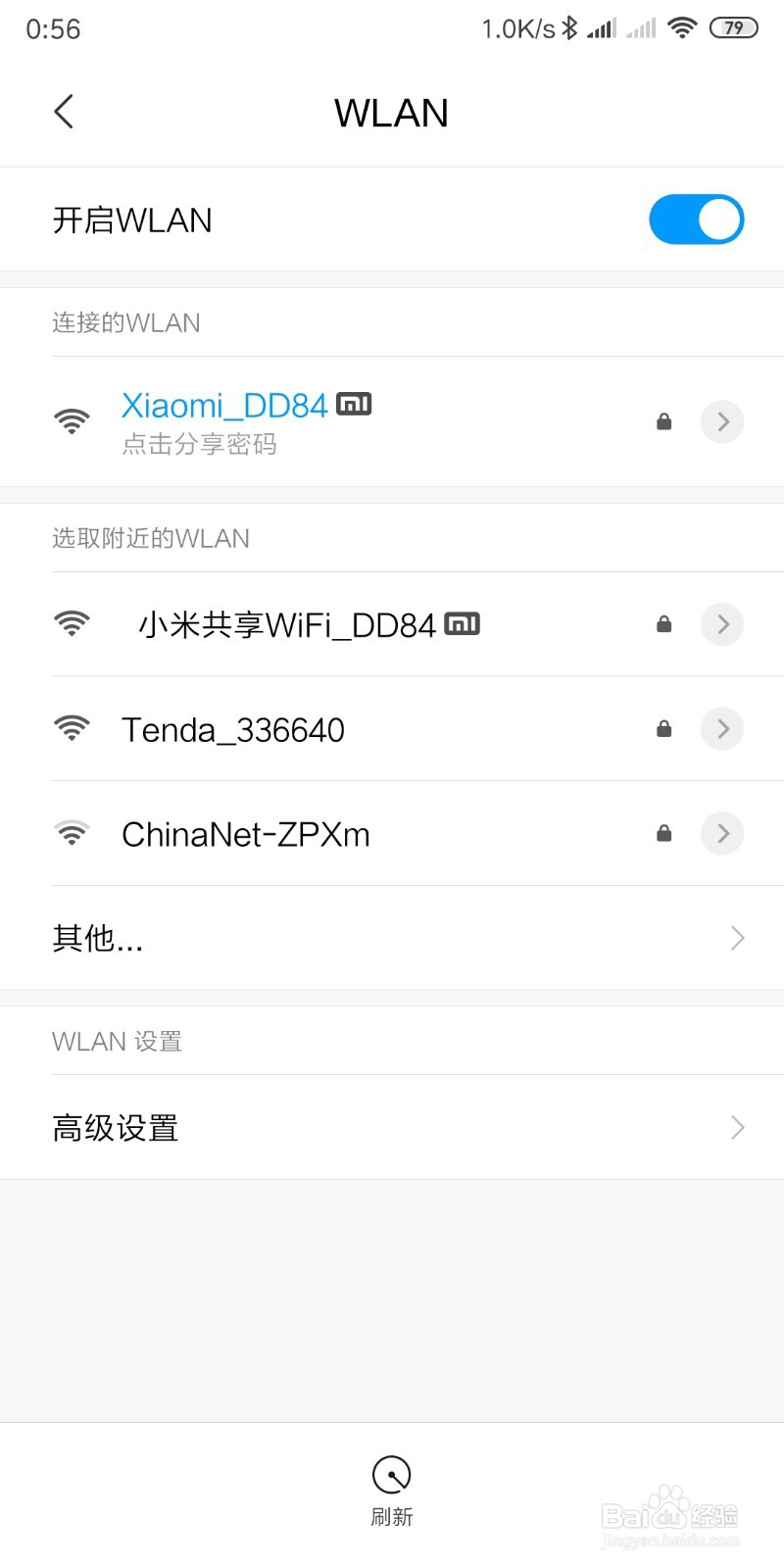This screenshot has width=784, height=1568.
Task: Tap 点击分享密码 to share WiFi password
Action: (x=199, y=445)
